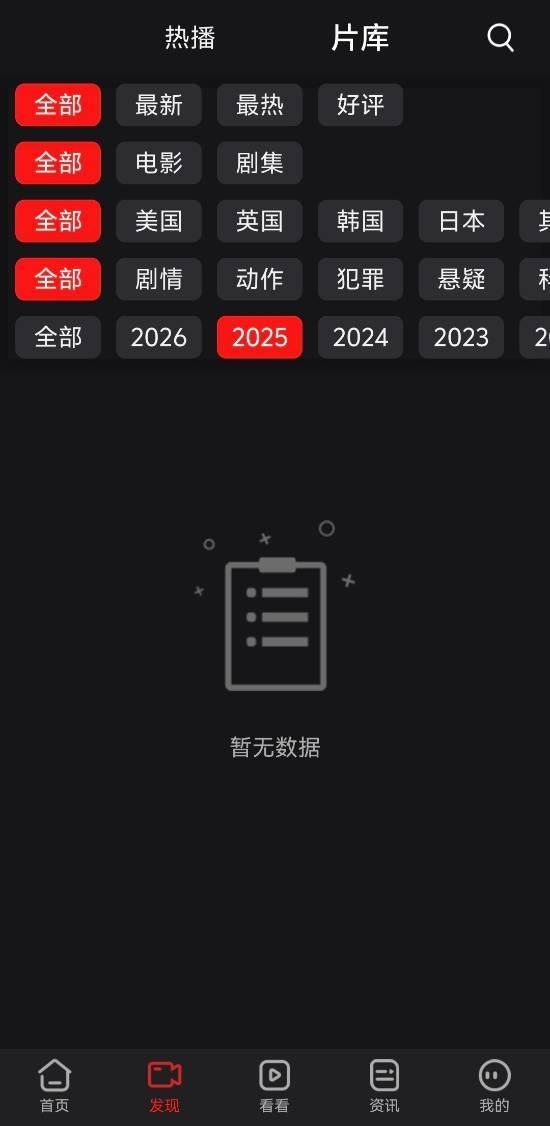Select year 2024 filter
Image resolution: width=550 pixels, height=1126 pixels.
(x=360, y=338)
